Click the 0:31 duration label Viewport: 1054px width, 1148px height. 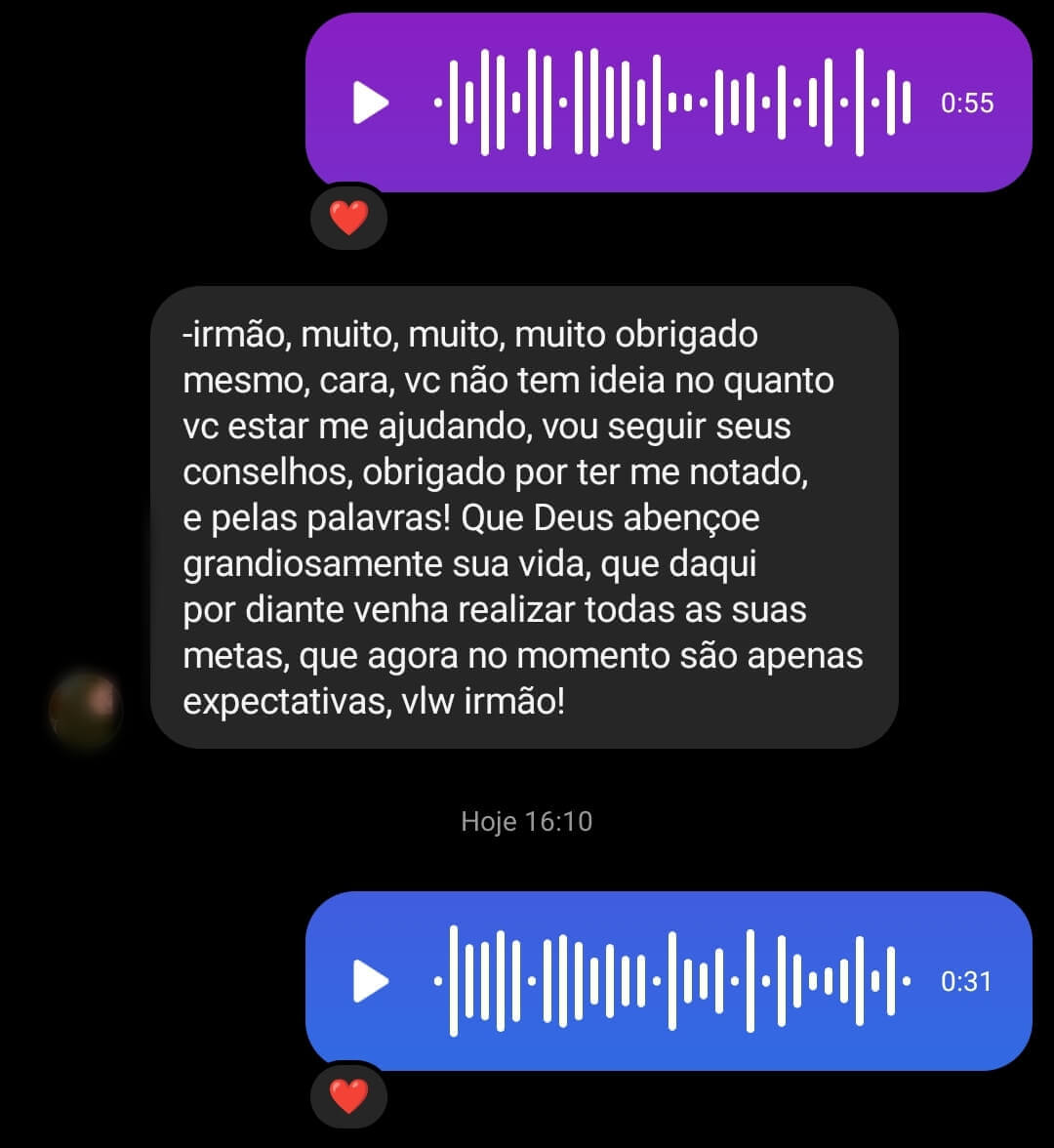[967, 981]
